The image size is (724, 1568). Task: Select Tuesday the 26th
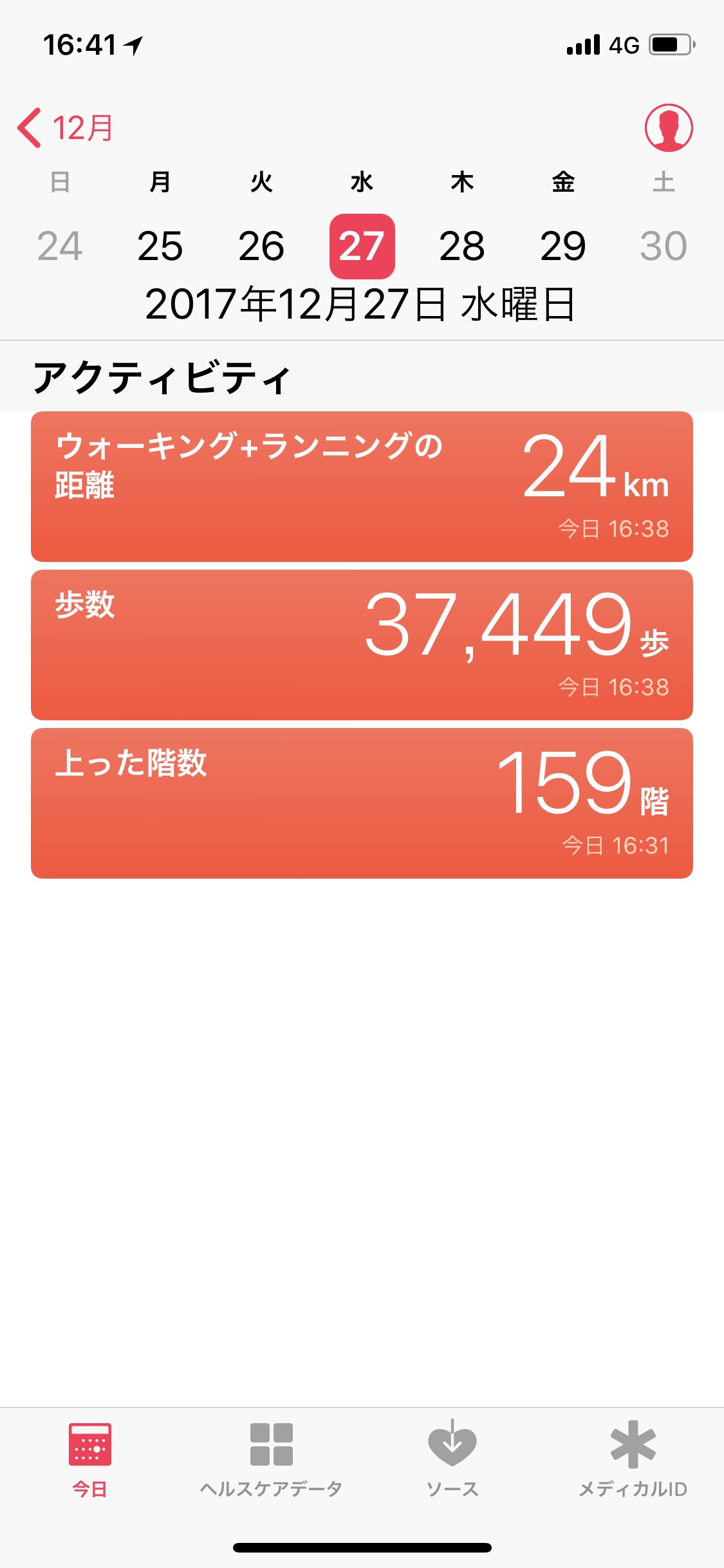pyautogui.click(x=261, y=246)
